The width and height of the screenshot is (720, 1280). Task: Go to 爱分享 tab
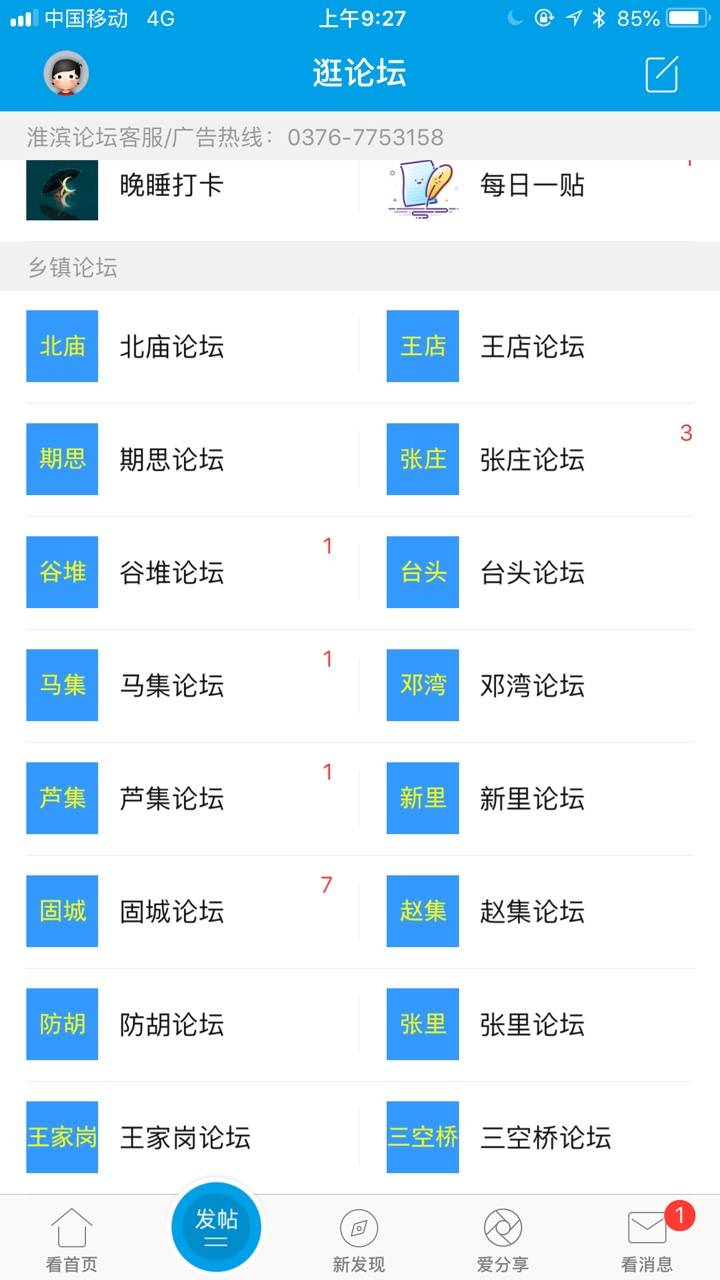click(x=502, y=1240)
